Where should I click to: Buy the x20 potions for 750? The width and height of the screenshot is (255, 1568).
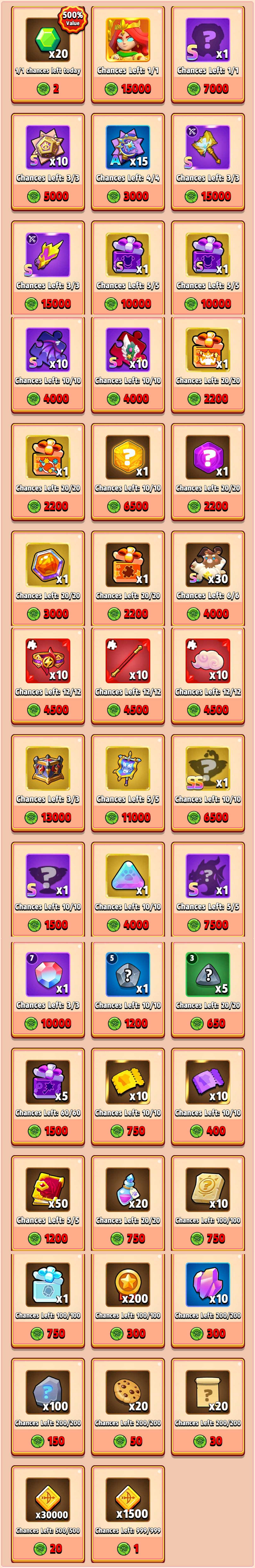coord(128,1203)
